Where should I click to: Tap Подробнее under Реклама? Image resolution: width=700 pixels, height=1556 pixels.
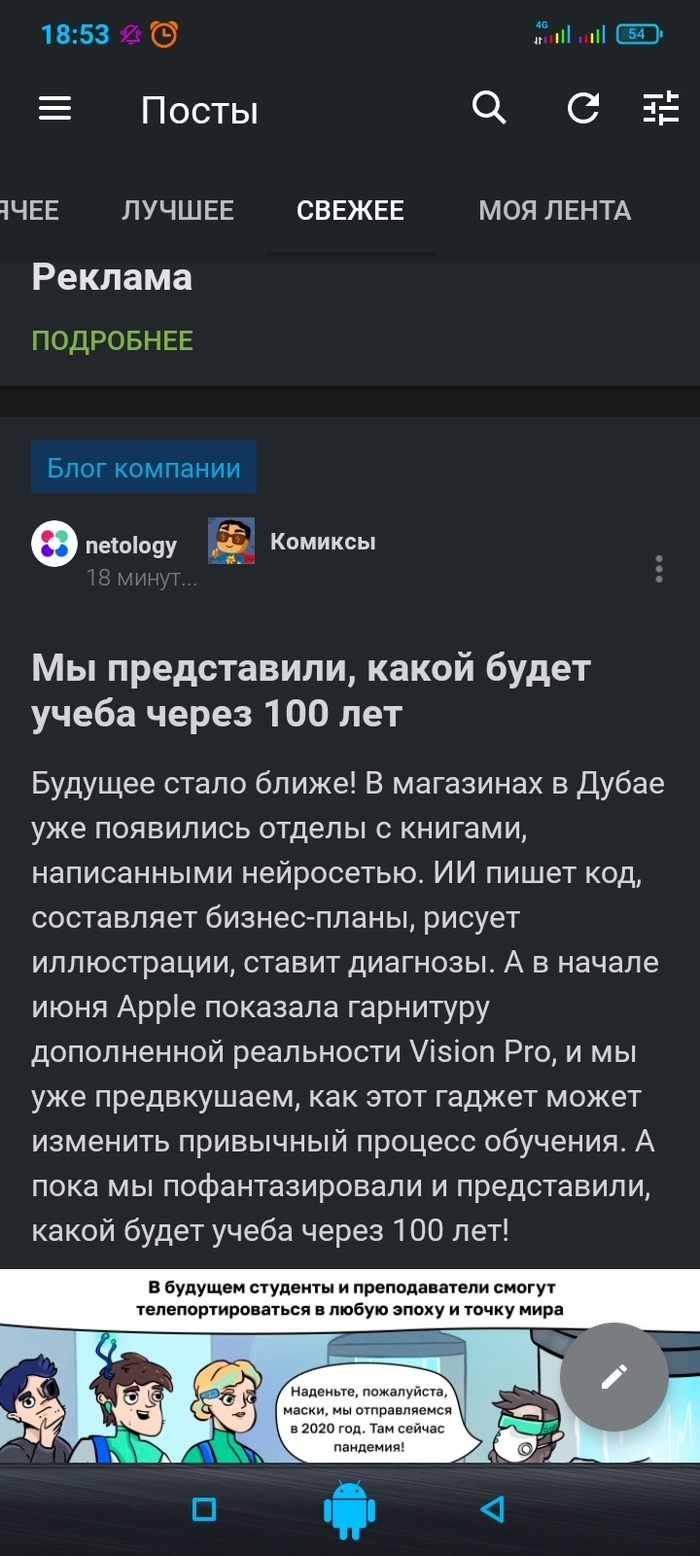[112, 340]
